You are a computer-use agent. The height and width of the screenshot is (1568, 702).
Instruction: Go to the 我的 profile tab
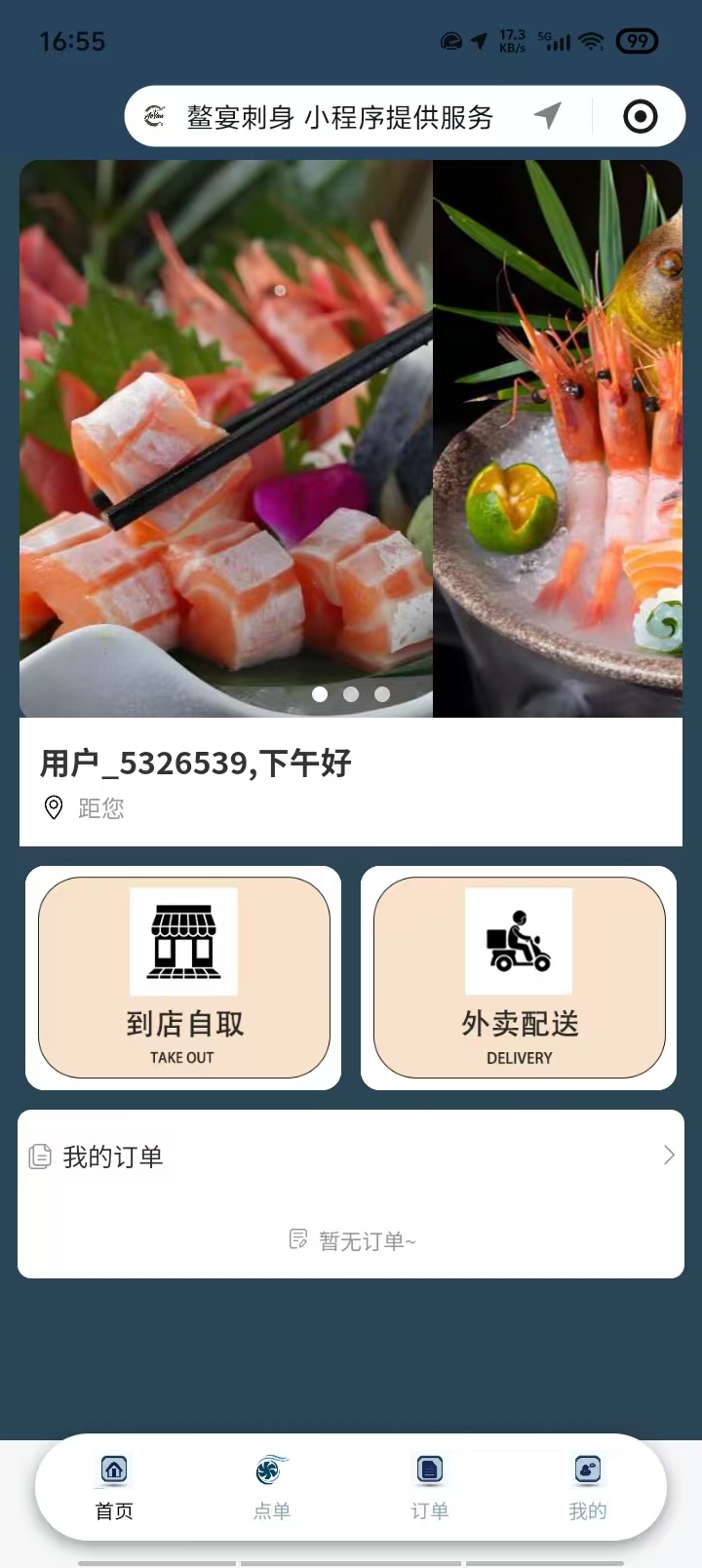click(587, 1488)
